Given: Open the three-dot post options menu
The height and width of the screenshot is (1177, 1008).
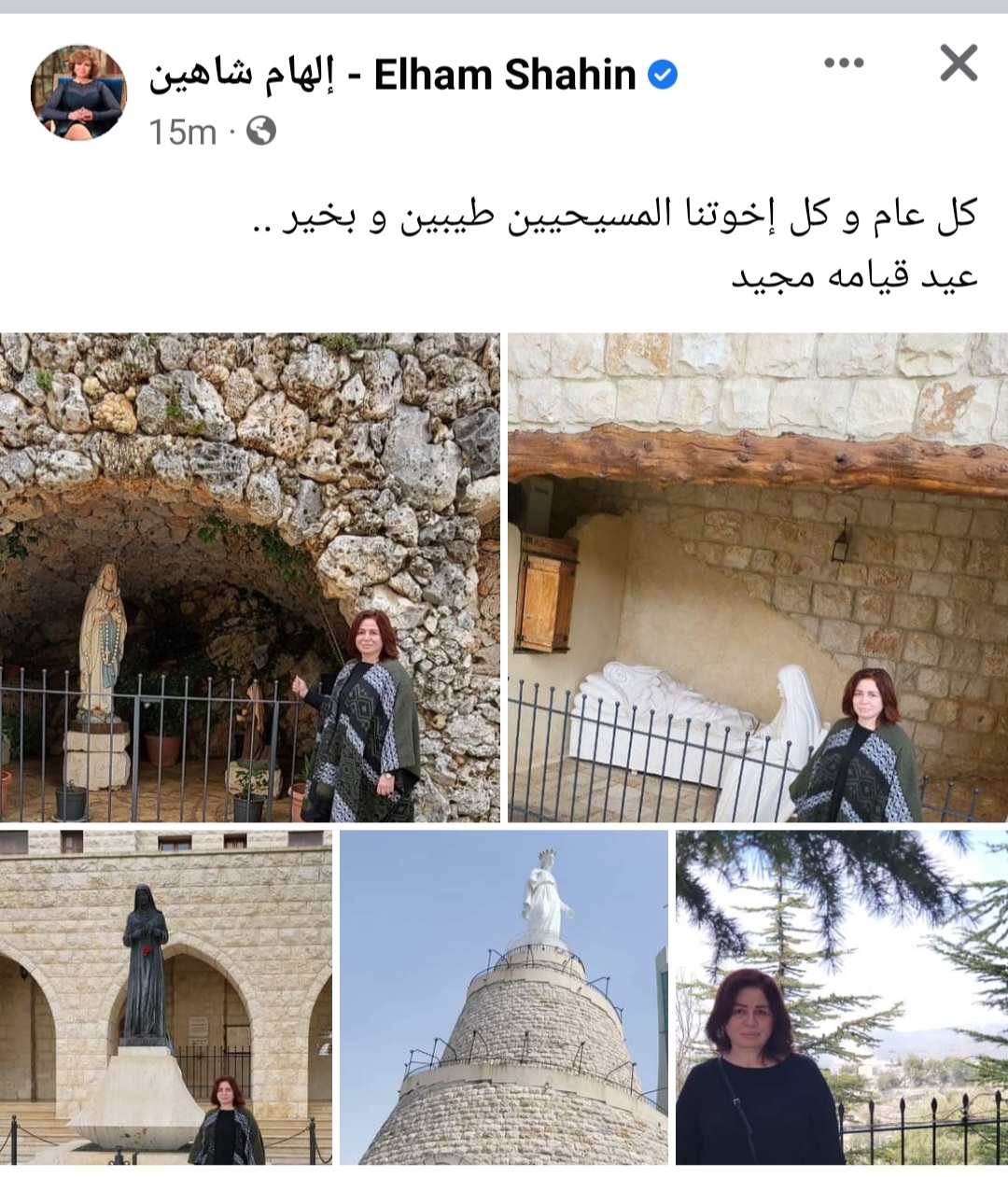Looking at the screenshot, I should [x=844, y=63].
